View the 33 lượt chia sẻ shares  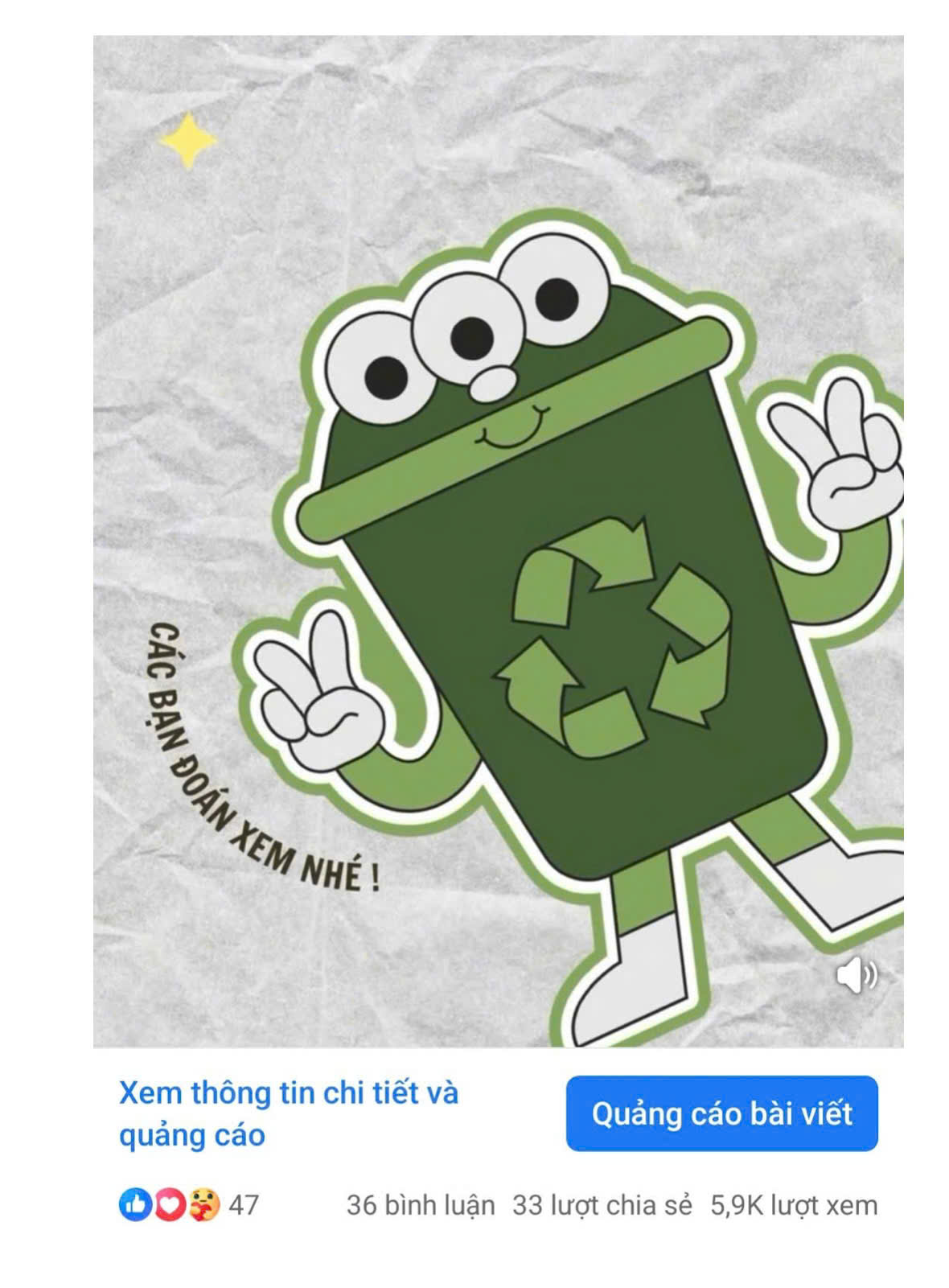(602, 1205)
